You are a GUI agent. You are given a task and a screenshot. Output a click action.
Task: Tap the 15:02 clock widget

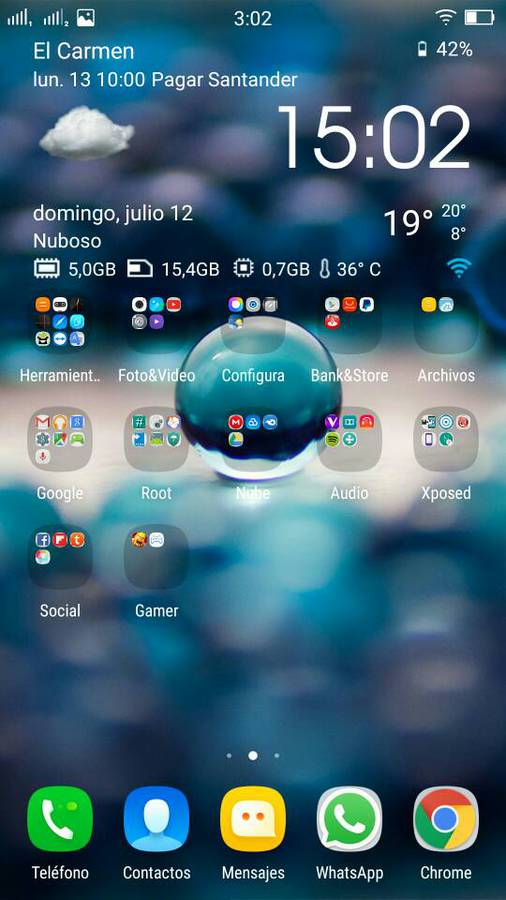374,138
